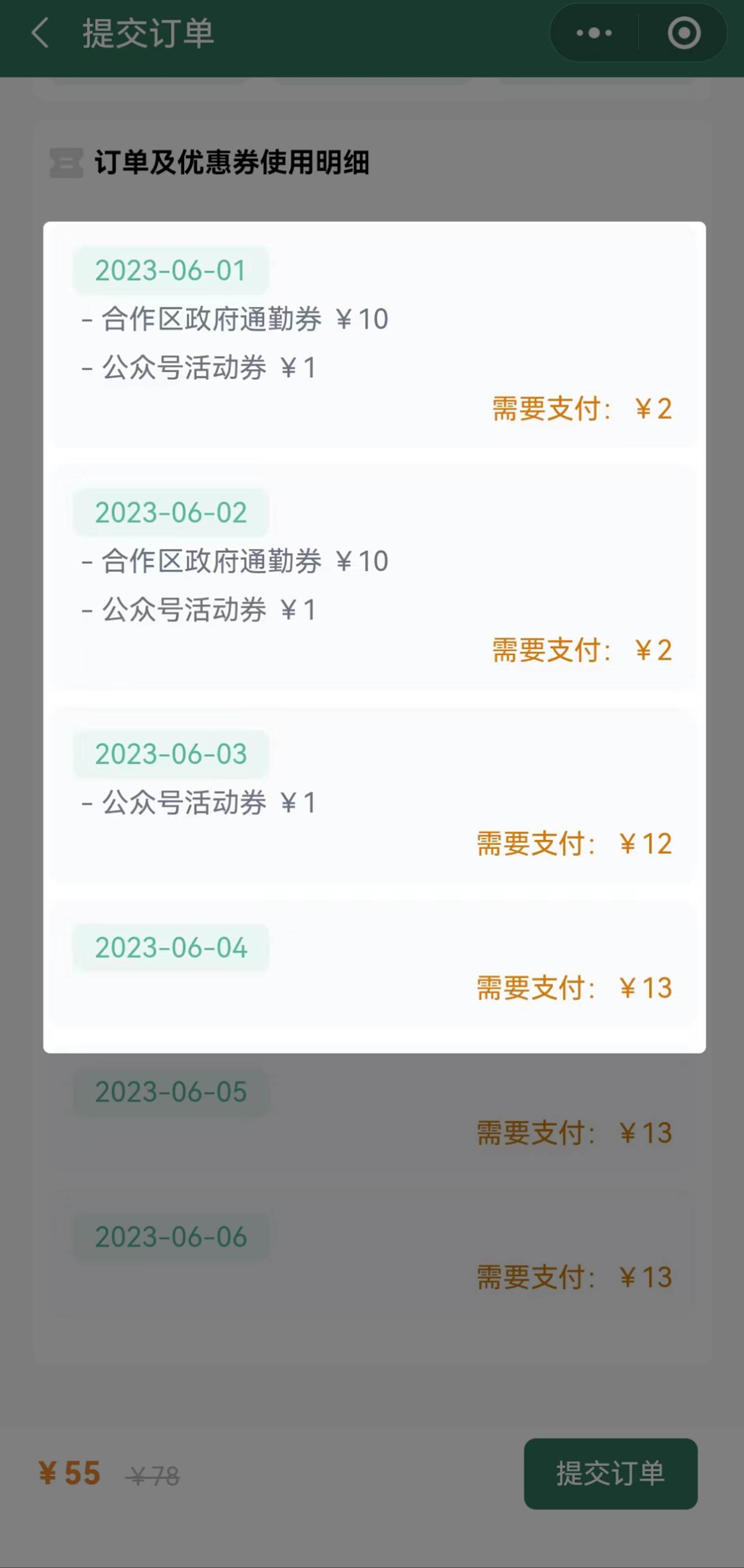
Task: Tap the 提交订单 button to submit
Action: point(610,1474)
